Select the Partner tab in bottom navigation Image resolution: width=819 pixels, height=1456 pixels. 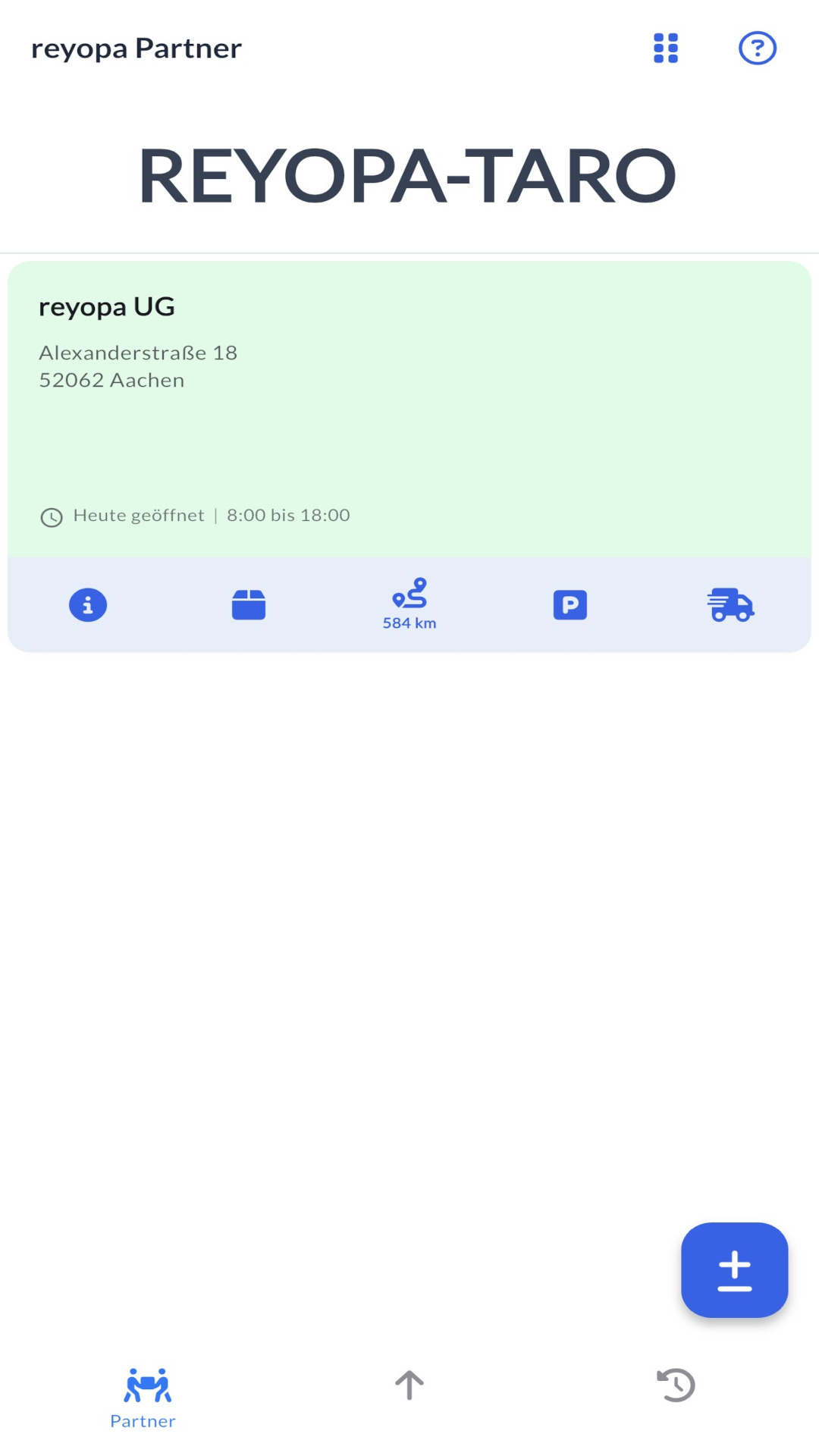143,1395
